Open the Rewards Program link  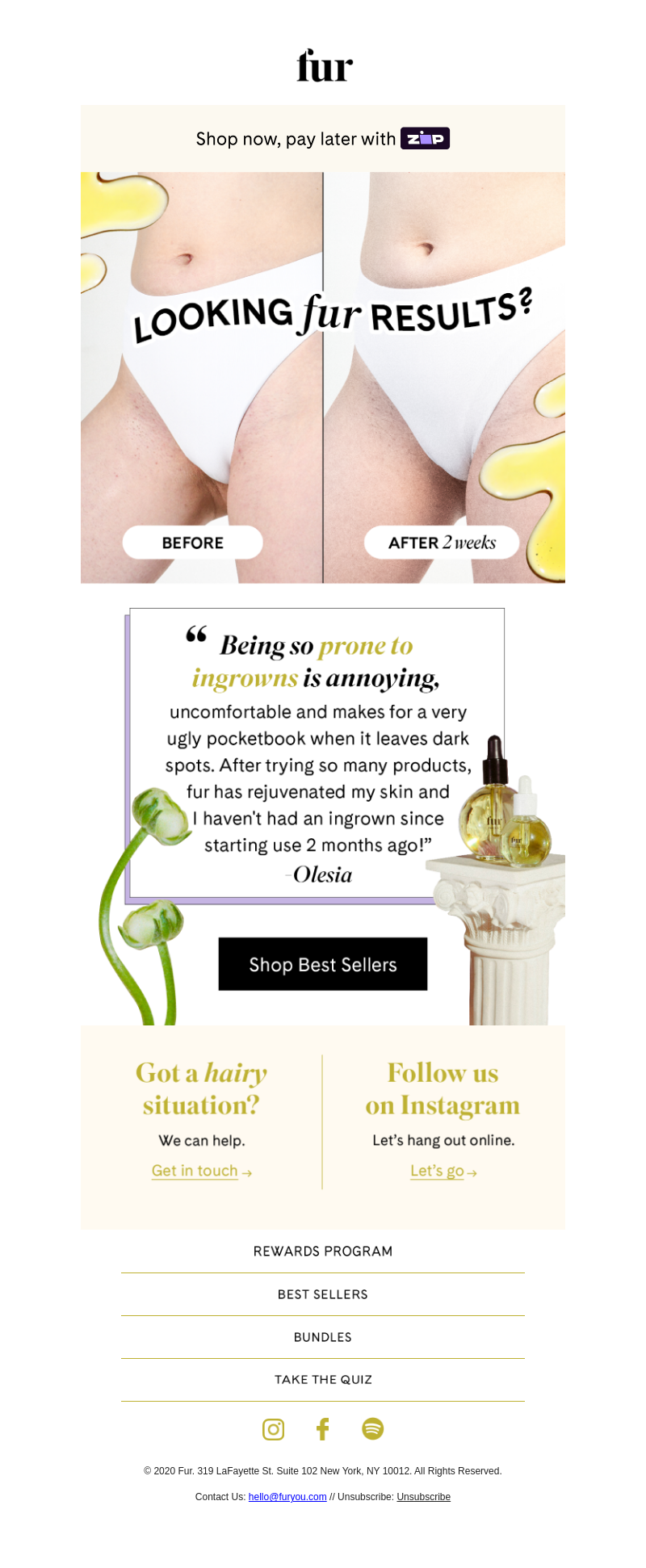[323, 1251]
